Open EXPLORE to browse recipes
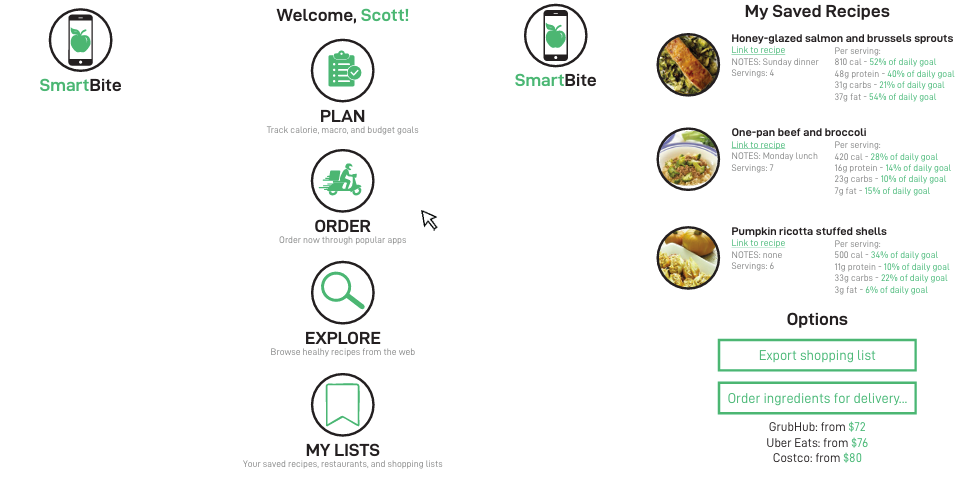 click(342, 292)
